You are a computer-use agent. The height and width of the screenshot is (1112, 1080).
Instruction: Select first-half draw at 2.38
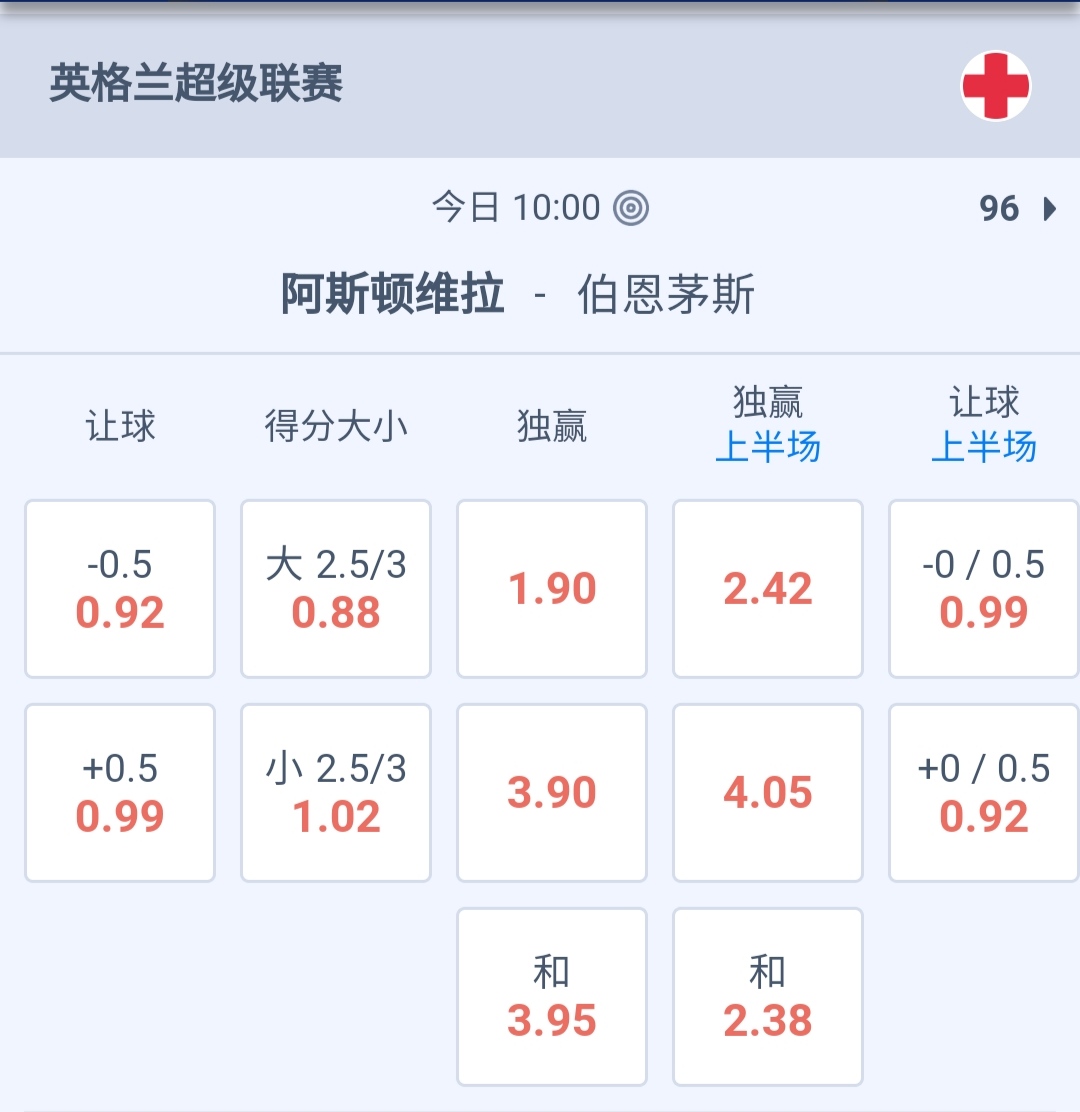click(768, 997)
